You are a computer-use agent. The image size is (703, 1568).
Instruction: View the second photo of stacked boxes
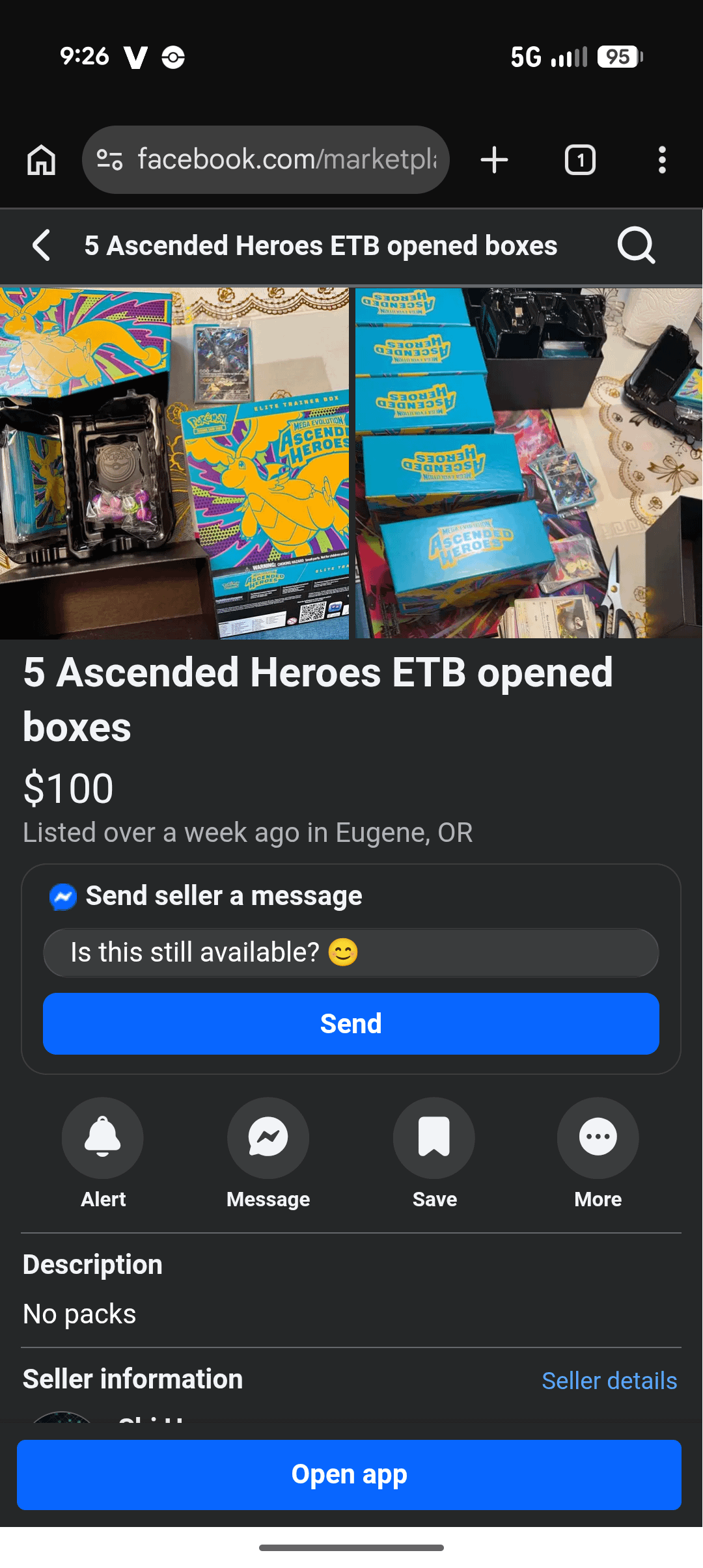coord(529,463)
